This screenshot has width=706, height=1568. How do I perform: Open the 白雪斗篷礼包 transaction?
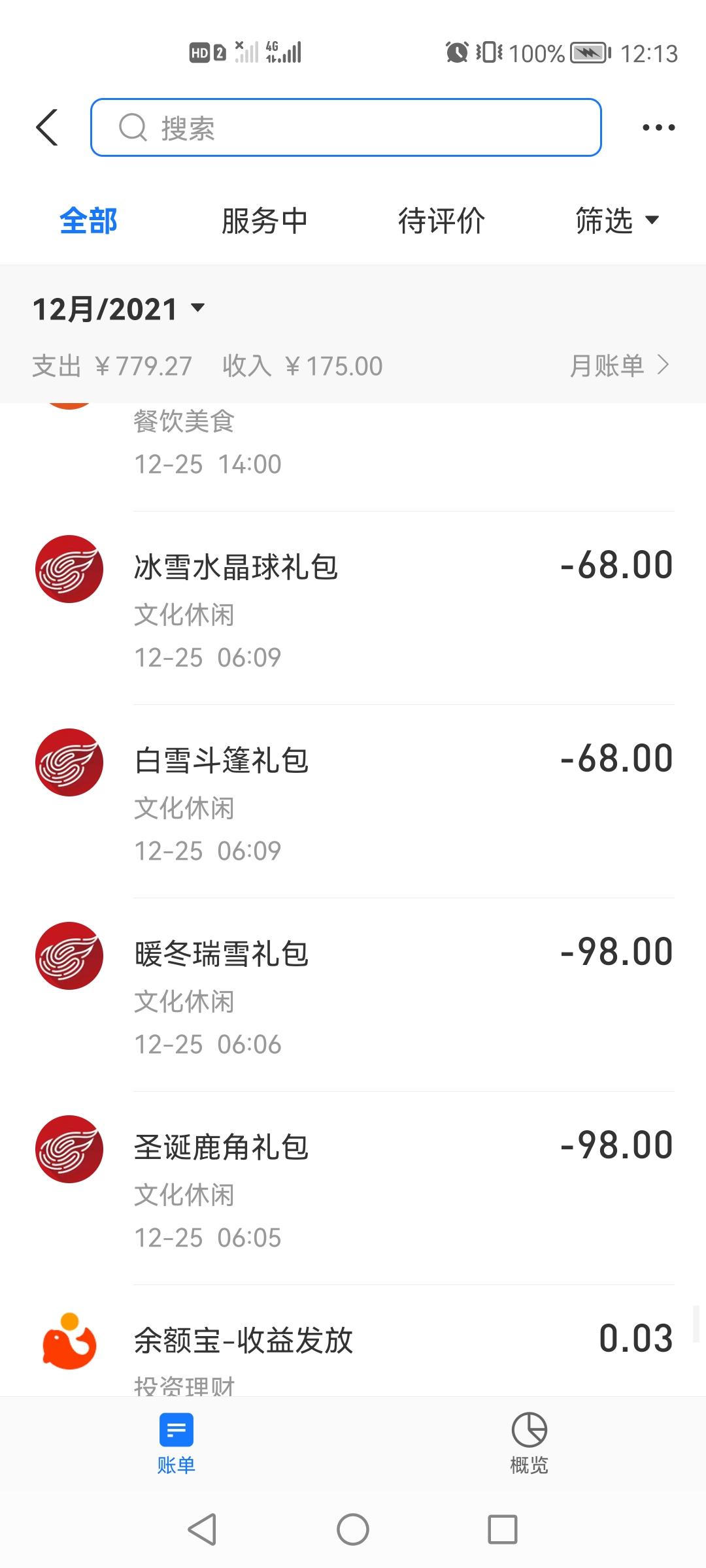[x=353, y=801]
